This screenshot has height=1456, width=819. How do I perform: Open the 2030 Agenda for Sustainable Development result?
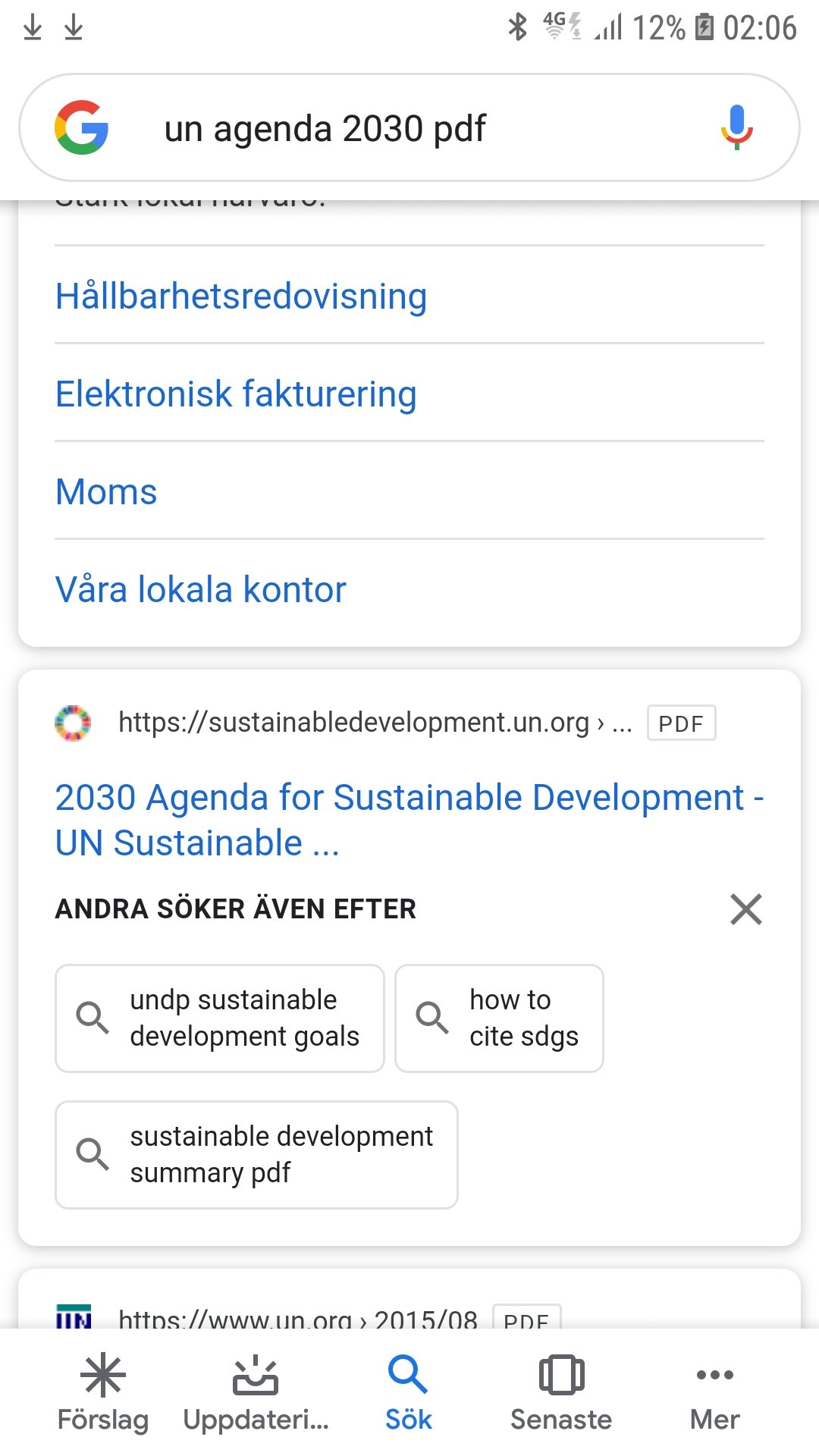pos(409,820)
